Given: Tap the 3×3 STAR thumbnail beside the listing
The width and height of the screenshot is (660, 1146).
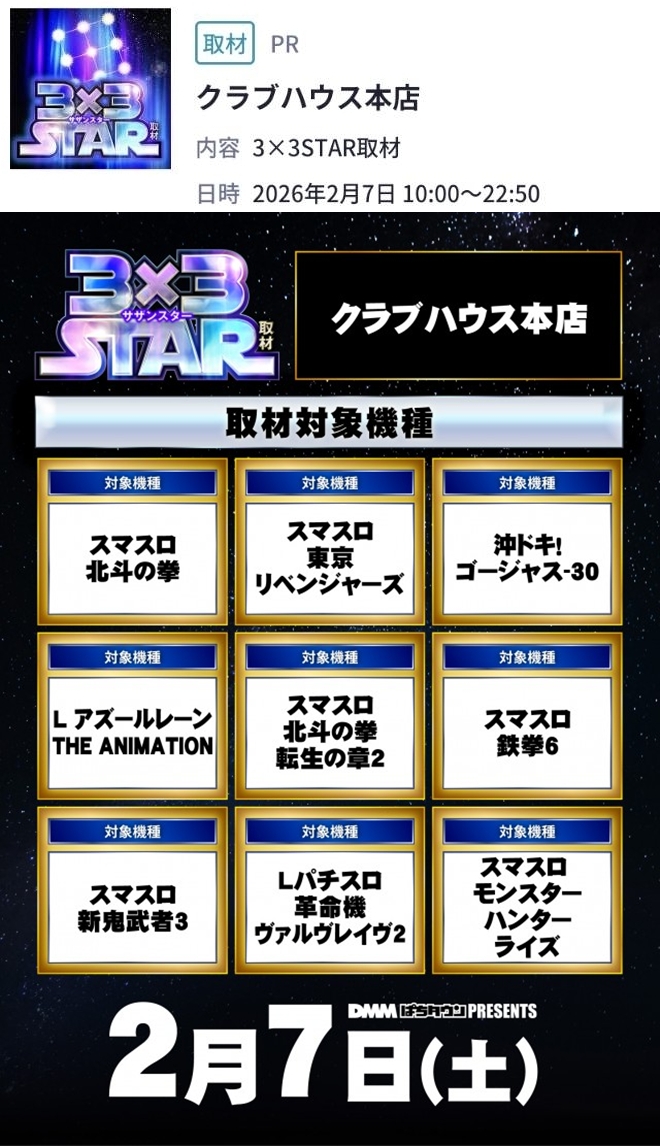Looking at the screenshot, I should 91,89.
